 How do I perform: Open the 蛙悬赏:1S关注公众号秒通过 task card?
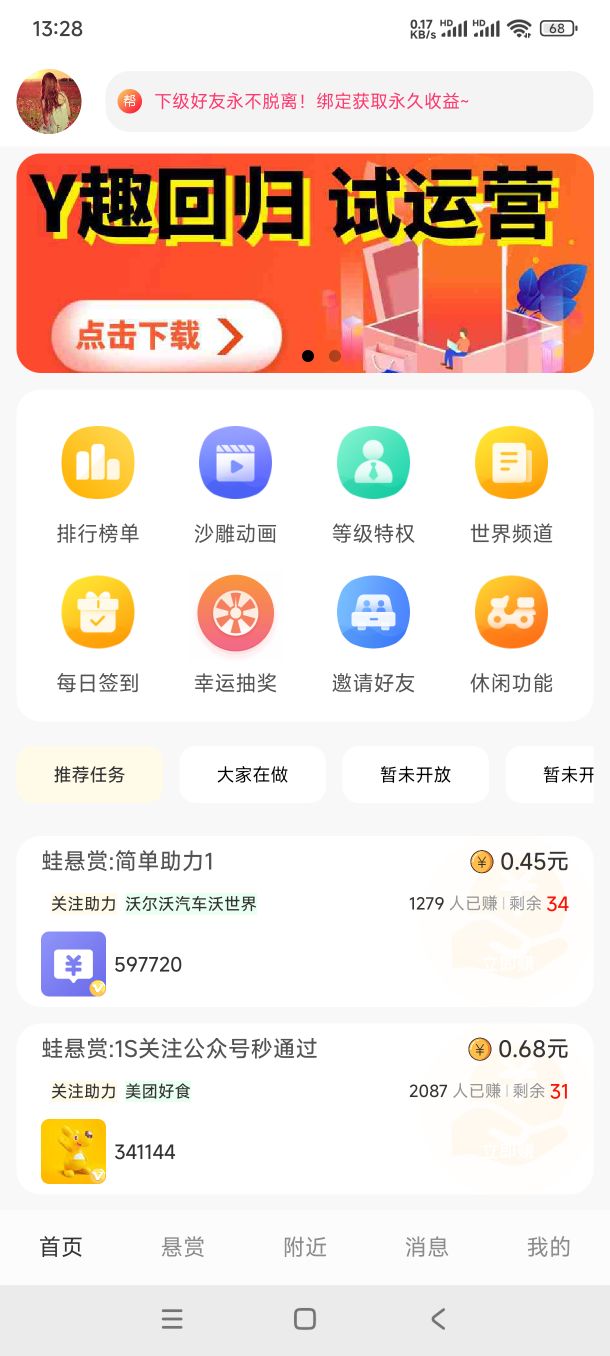coord(305,1108)
